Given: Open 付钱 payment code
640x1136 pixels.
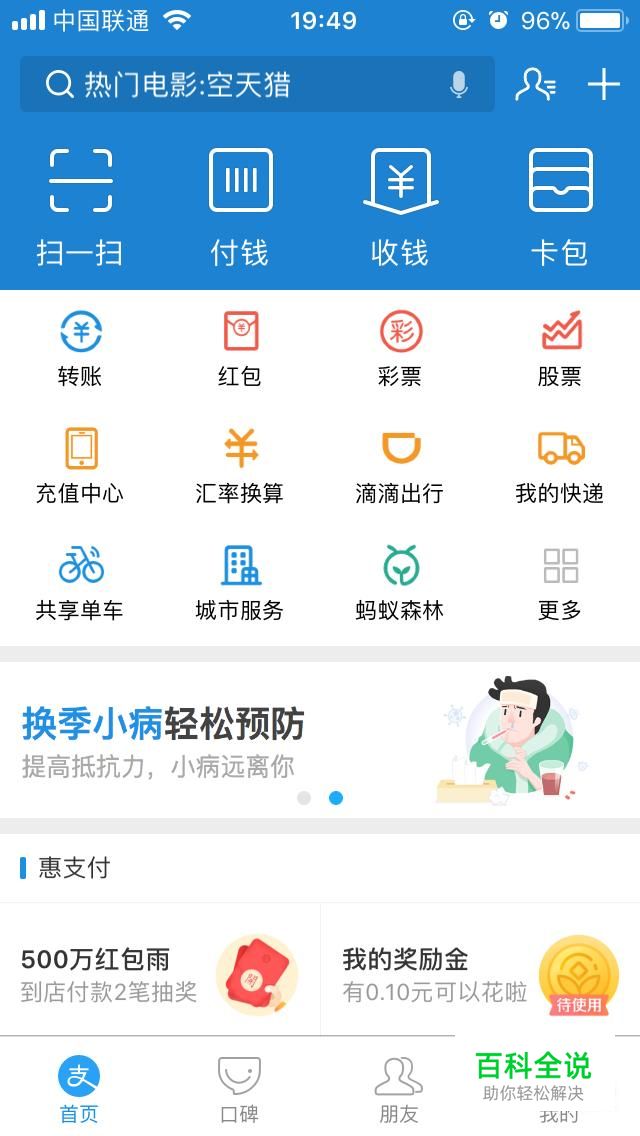Looking at the screenshot, I should pyautogui.click(x=240, y=207).
